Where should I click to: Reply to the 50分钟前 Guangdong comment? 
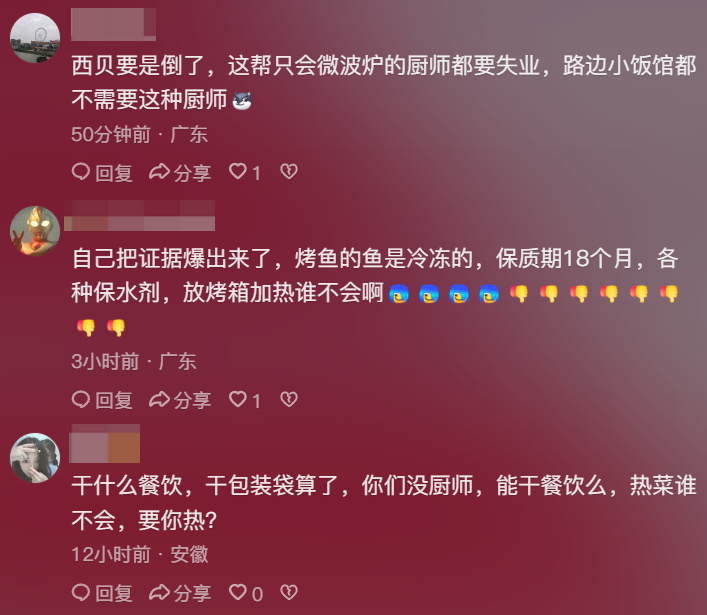102,173
